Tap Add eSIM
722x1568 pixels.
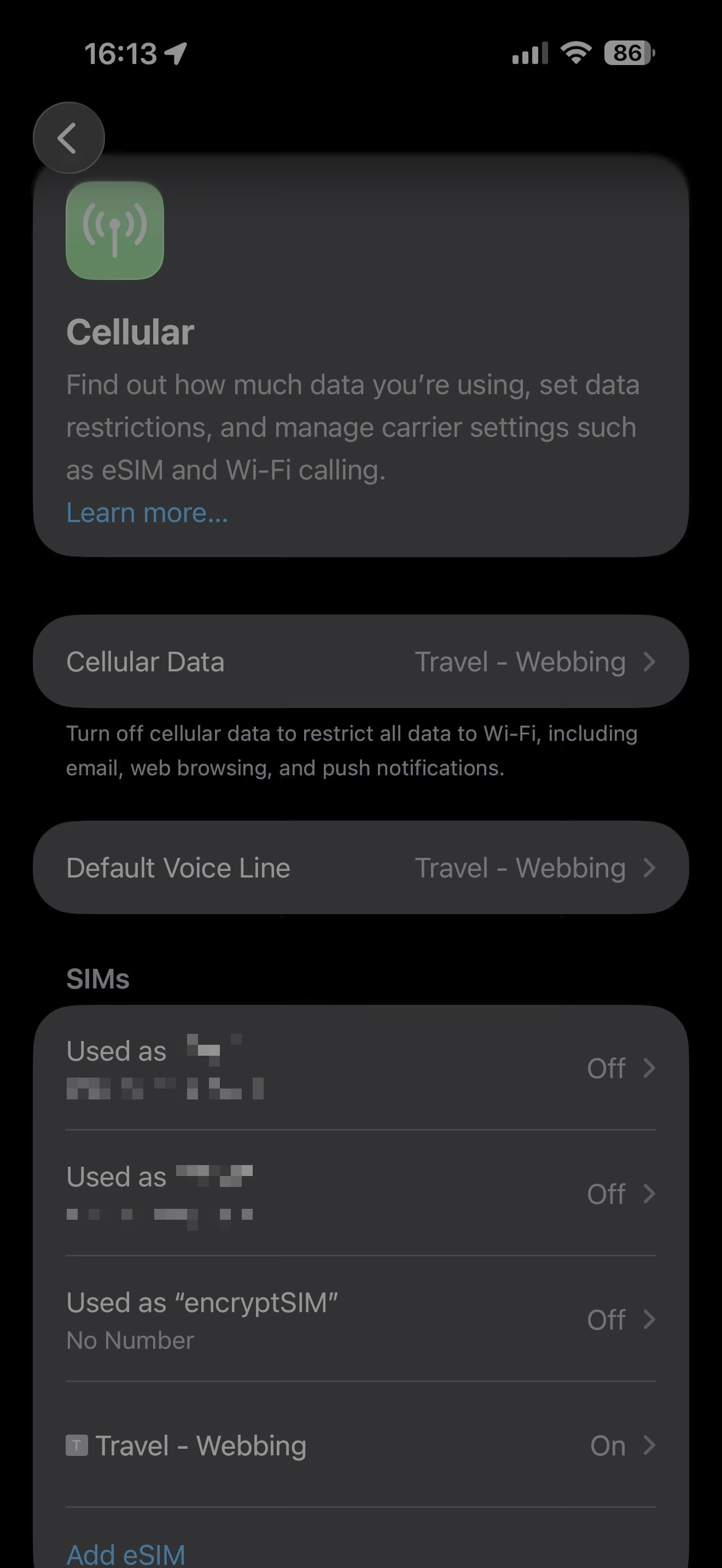[126, 1553]
